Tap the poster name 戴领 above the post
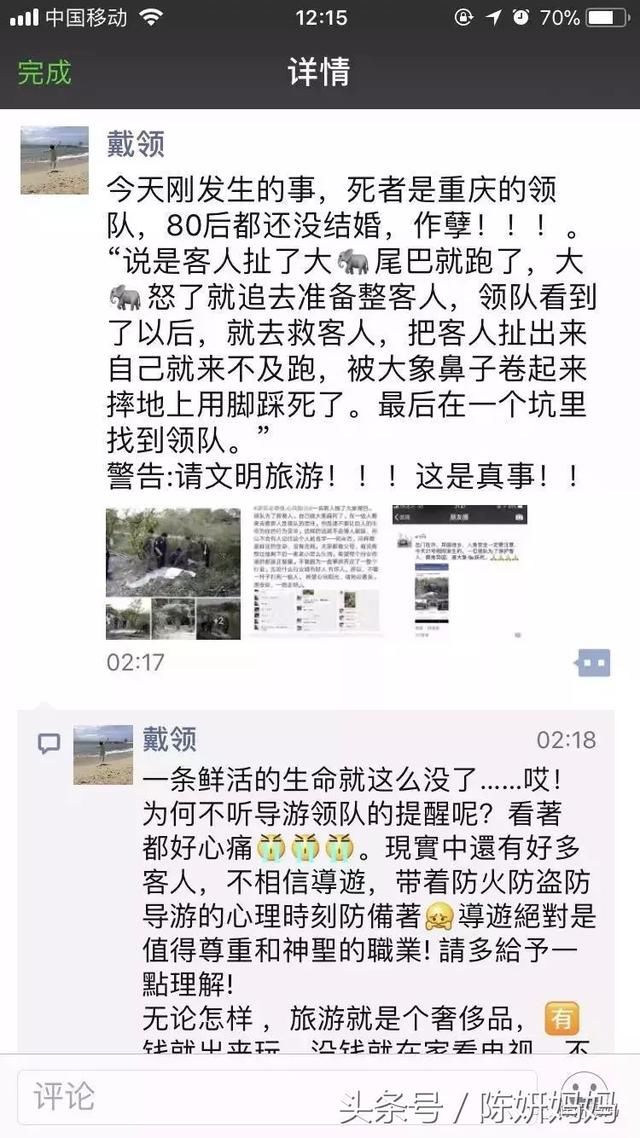Screen dimensions: 640x1138 (x=136, y=145)
